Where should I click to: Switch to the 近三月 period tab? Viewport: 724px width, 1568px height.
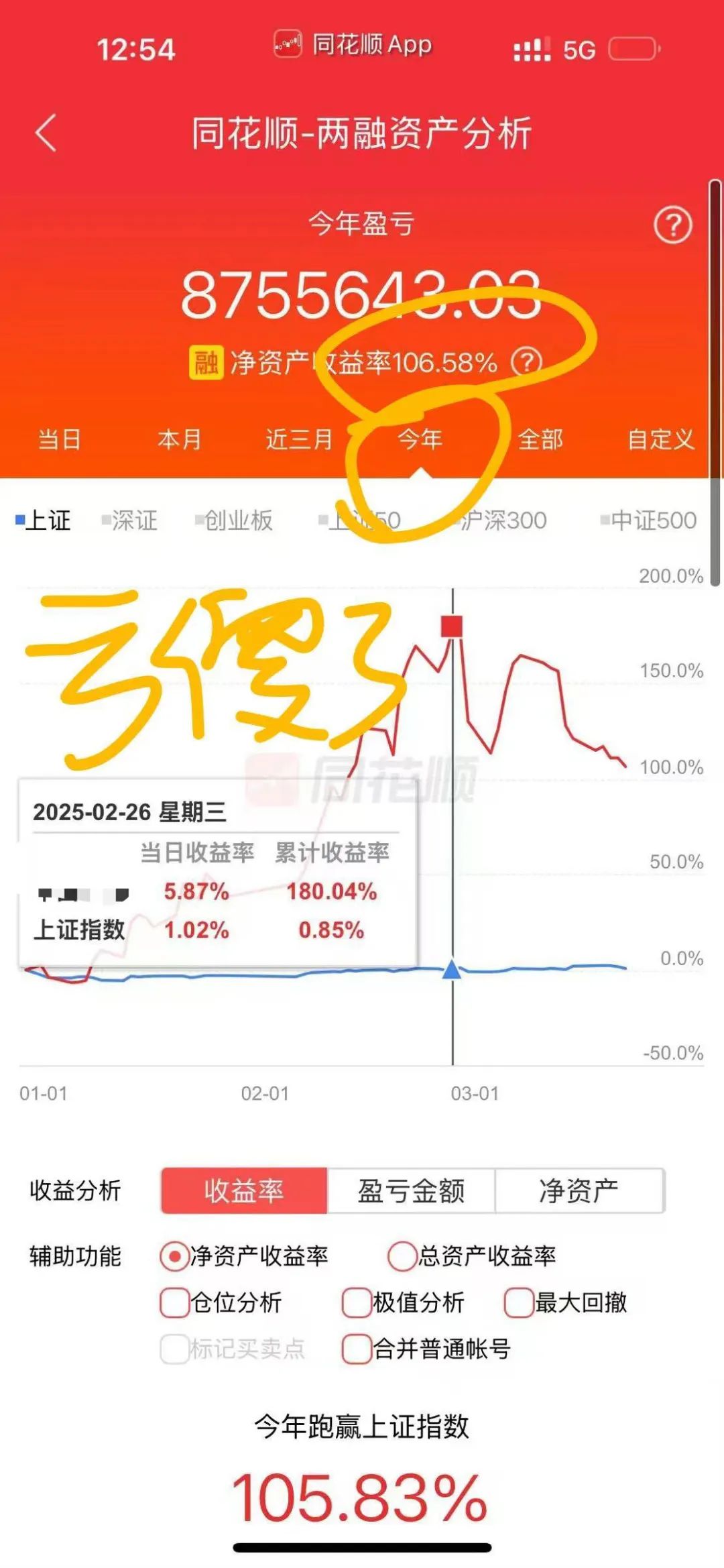(299, 439)
